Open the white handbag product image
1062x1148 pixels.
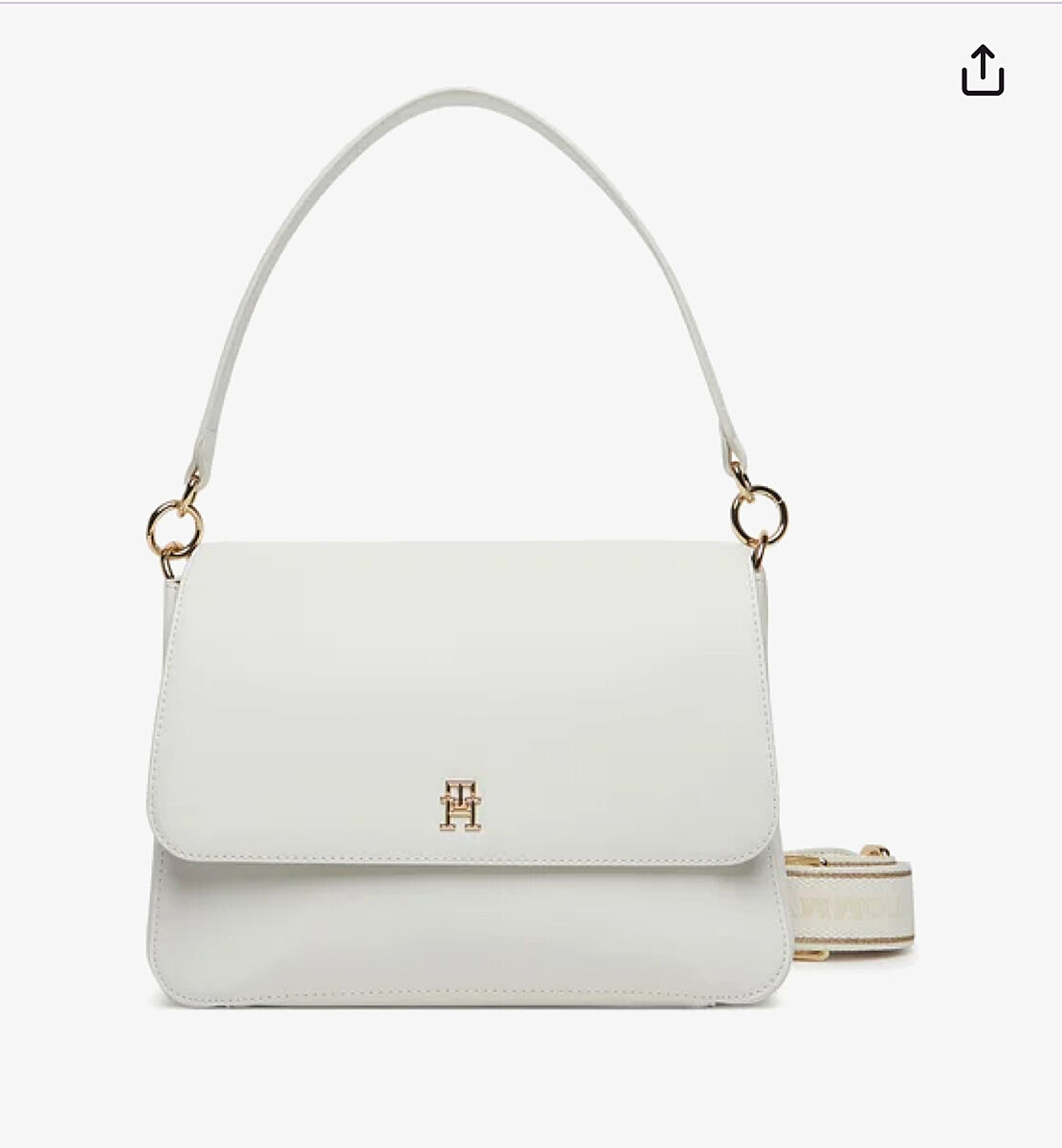coord(469,727)
